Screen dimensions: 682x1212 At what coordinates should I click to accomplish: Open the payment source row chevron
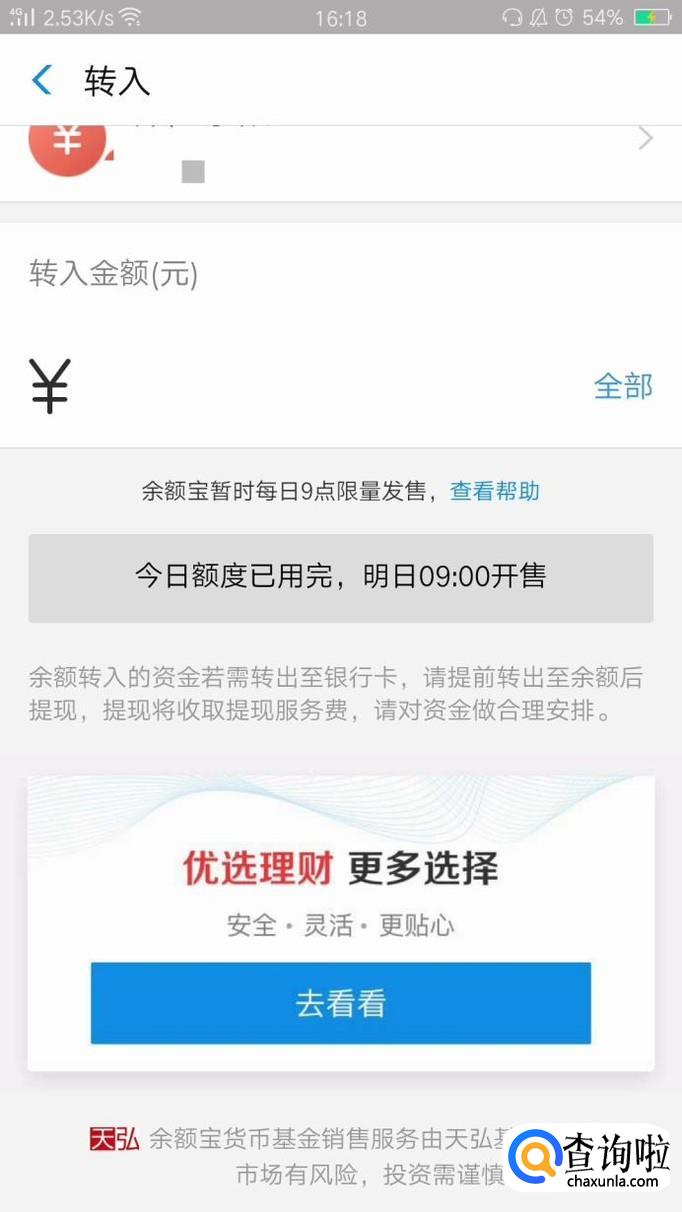click(x=645, y=139)
